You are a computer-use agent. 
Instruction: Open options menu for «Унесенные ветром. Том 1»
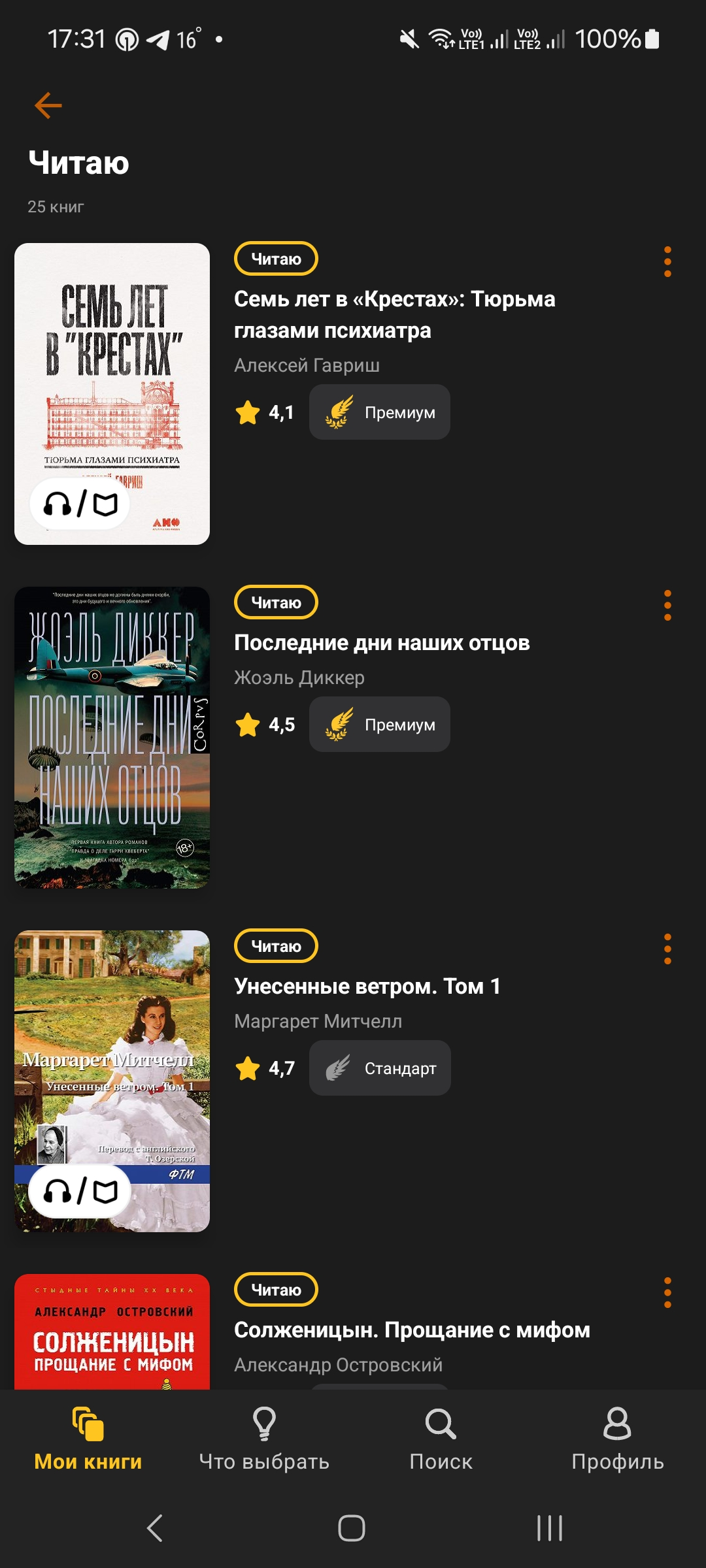(667, 949)
